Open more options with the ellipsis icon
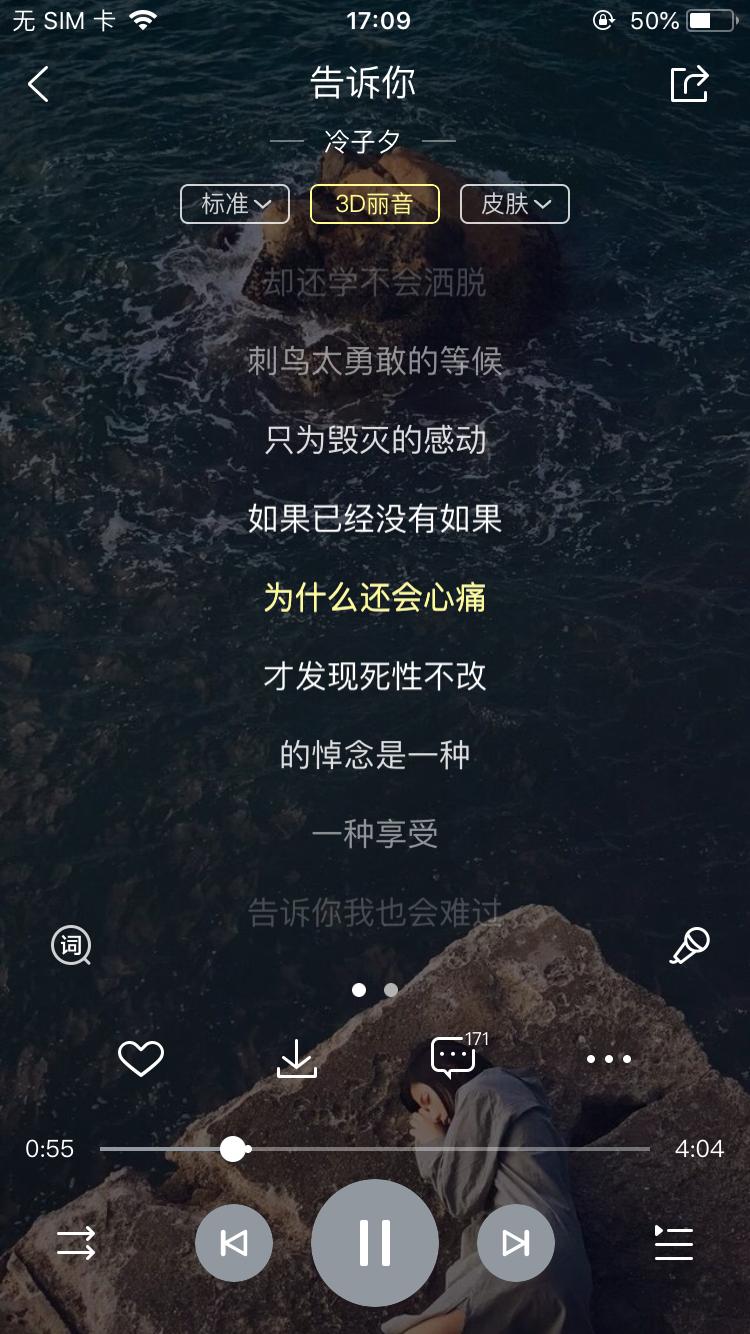This screenshot has width=750, height=1334. click(x=609, y=1057)
